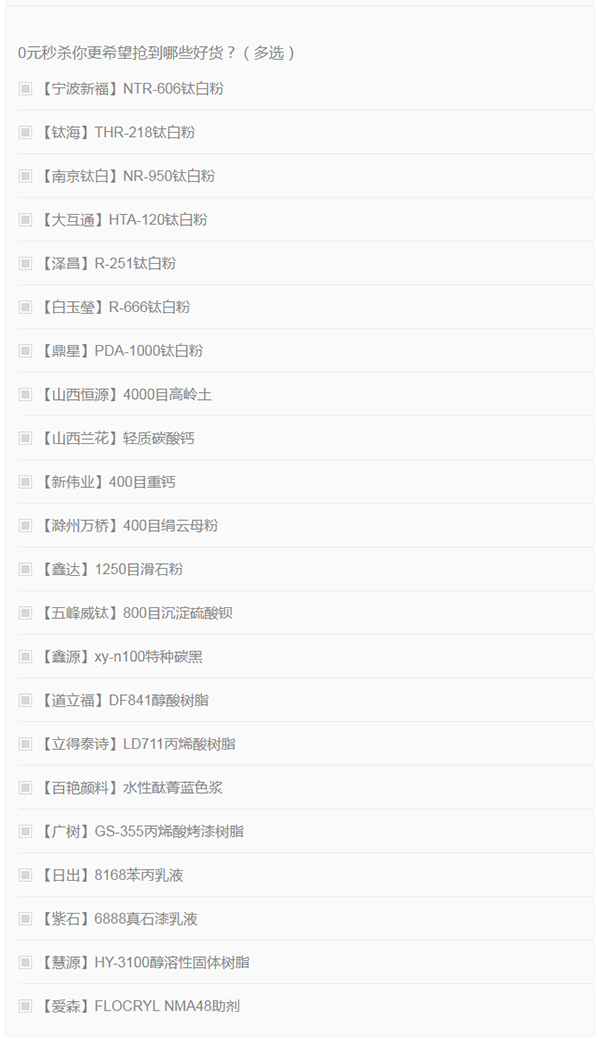This screenshot has height=1044, width=600.
Task: Check 【立得泰诗】LD711丙烯酸树脂
Action: (25, 744)
